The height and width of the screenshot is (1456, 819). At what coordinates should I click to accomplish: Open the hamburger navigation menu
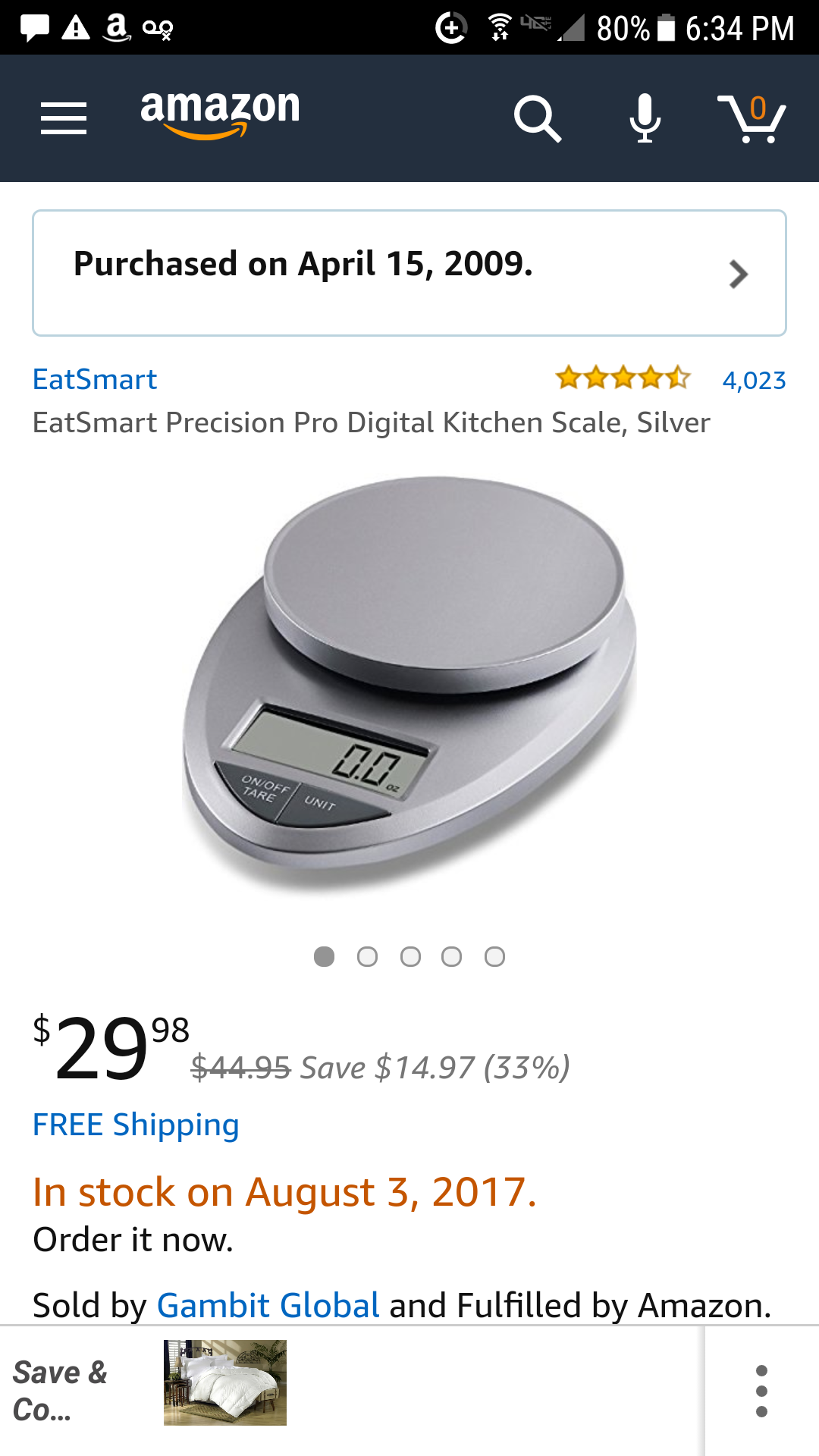(x=64, y=118)
